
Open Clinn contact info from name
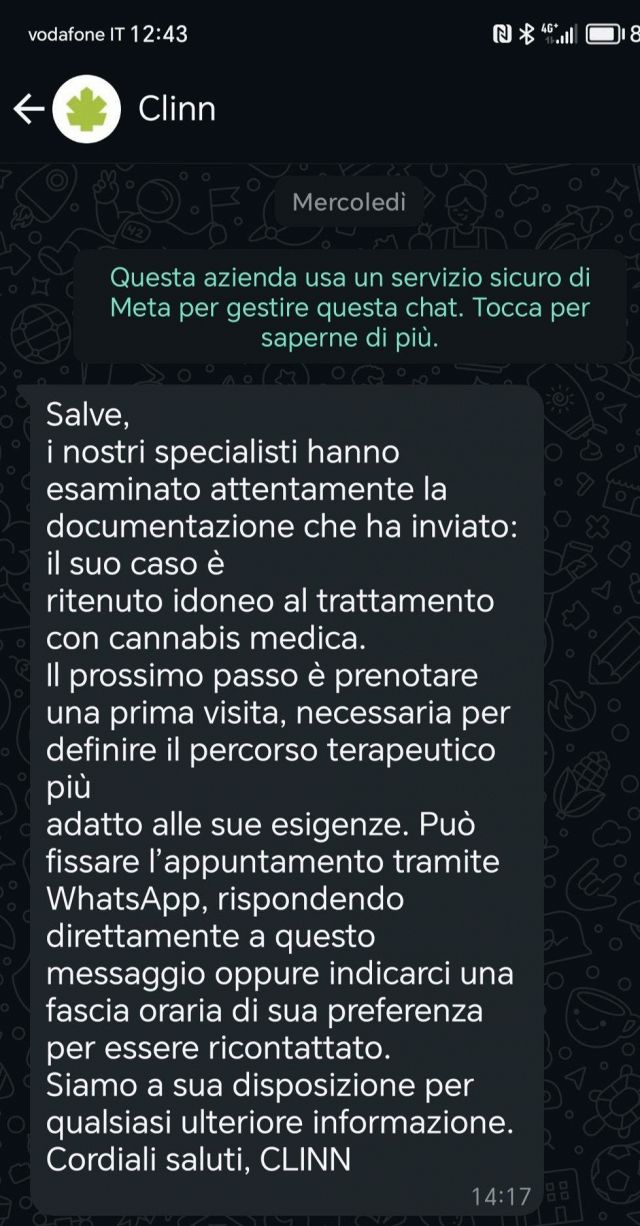pos(177,109)
